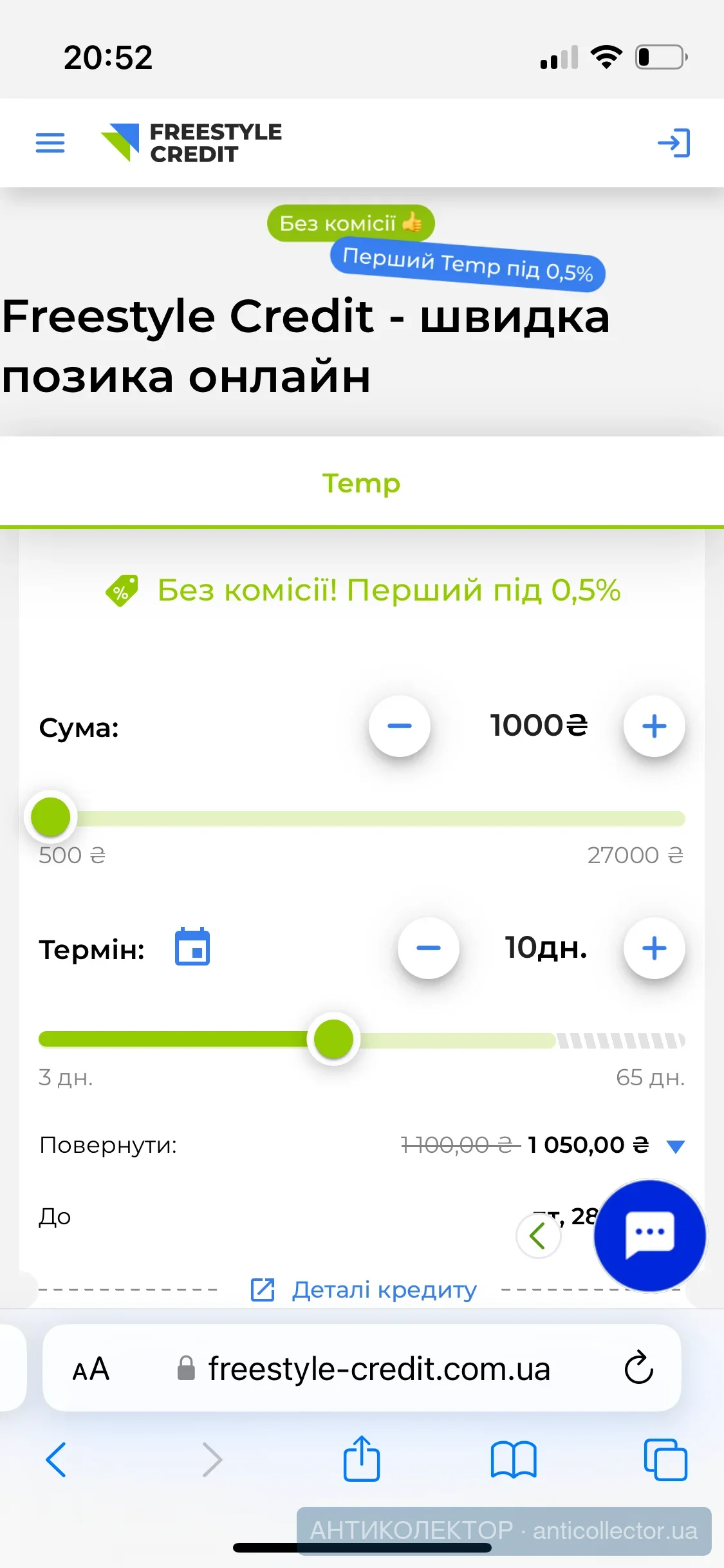Increase the loan amount with plus
Image resolution: width=724 pixels, height=1568 pixels.
click(654, 726)
